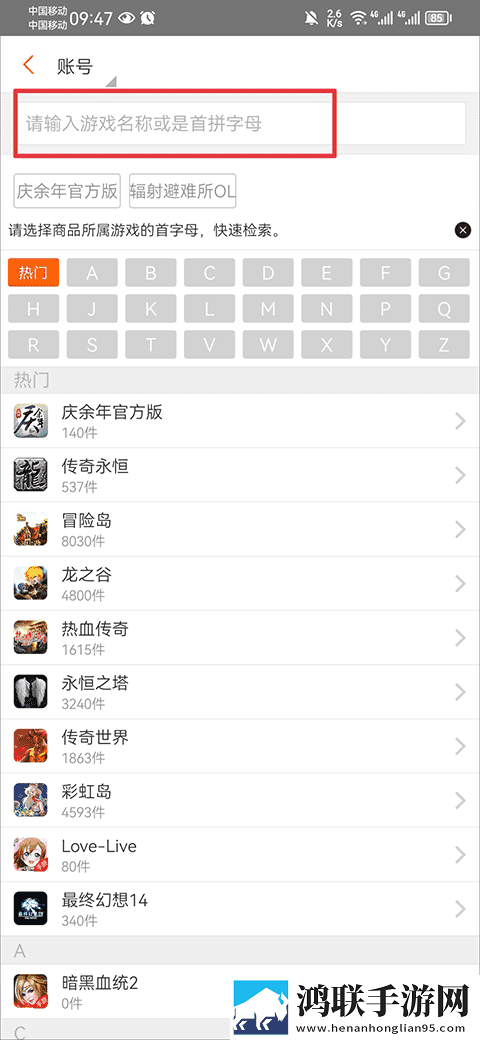Open 龙之谷 game listings
Image resolution: width=480 pixels, height=1040 pixels.
coord(240,584)
